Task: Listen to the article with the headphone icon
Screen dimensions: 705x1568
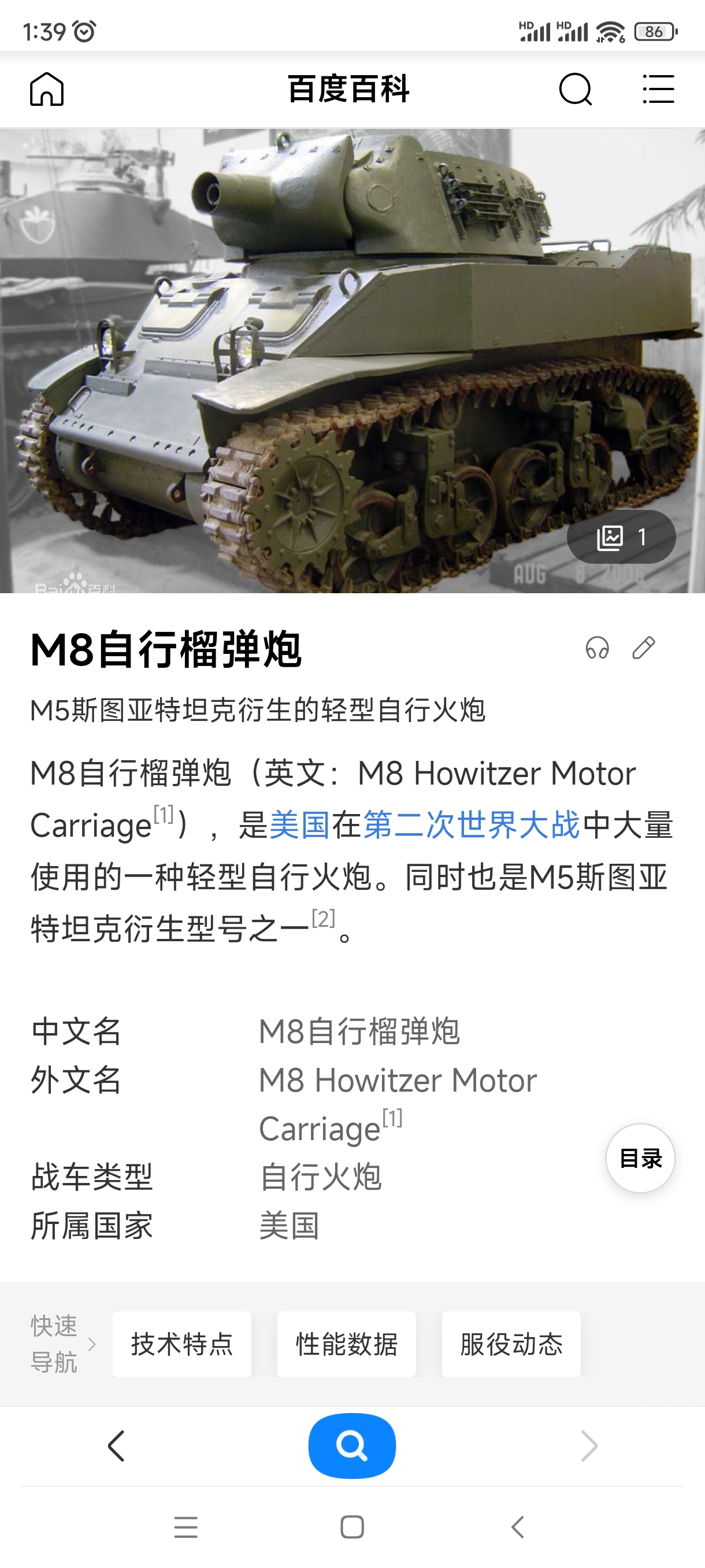Action: tap(597, 648)
